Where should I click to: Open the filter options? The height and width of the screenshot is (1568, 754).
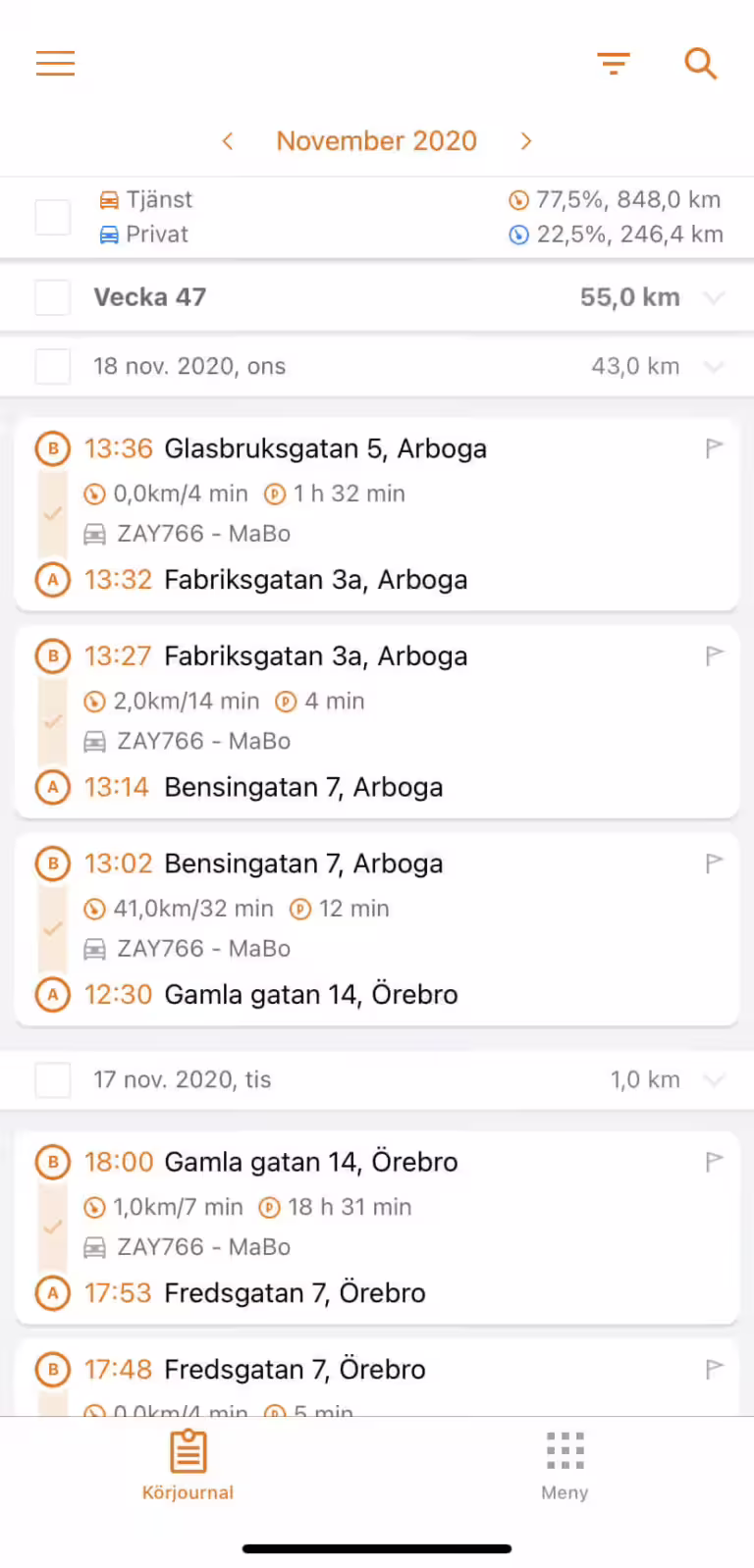click(x=614, y=63)
